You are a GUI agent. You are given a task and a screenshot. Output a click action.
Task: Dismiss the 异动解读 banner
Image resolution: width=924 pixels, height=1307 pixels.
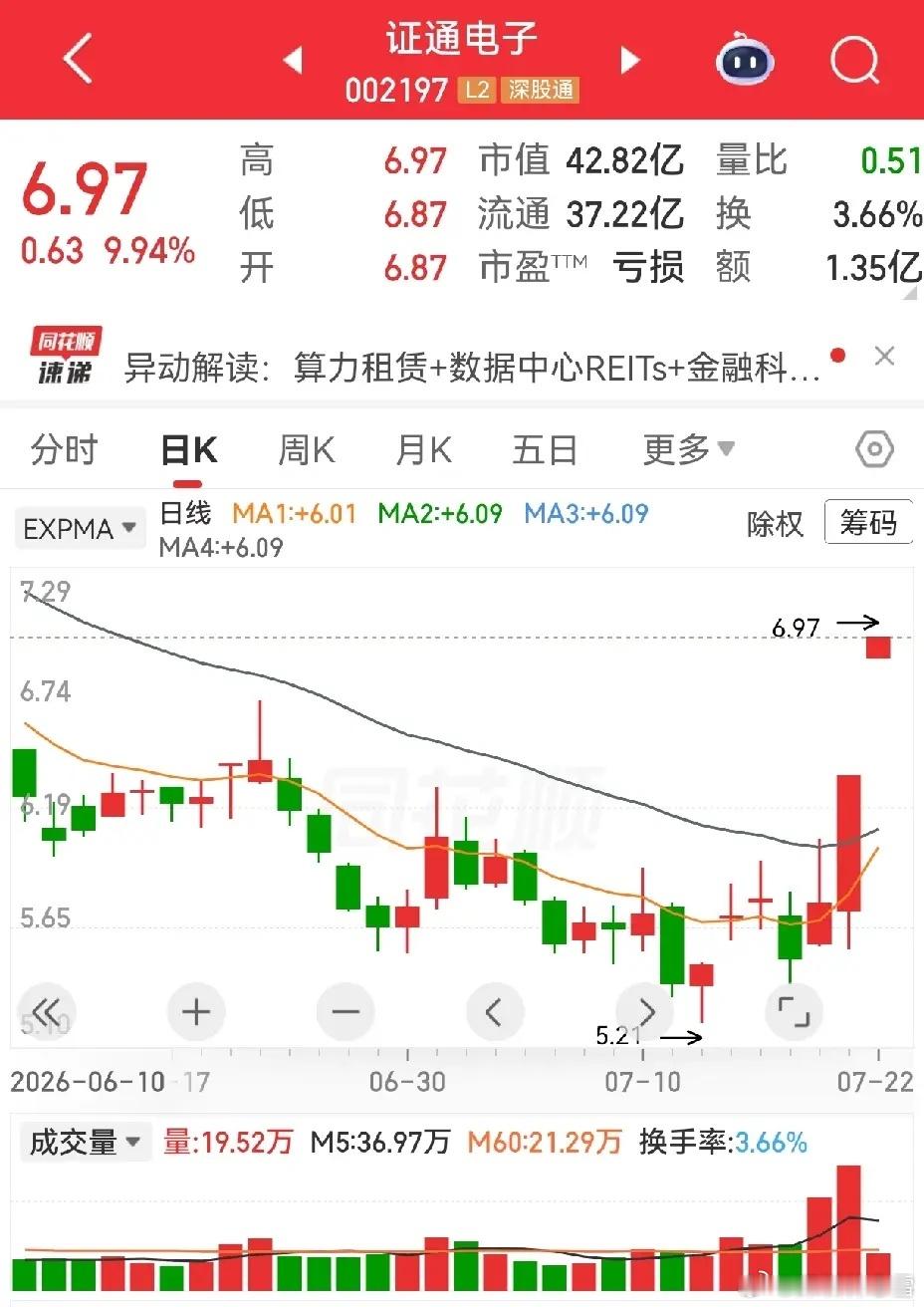tap(884, 356)
